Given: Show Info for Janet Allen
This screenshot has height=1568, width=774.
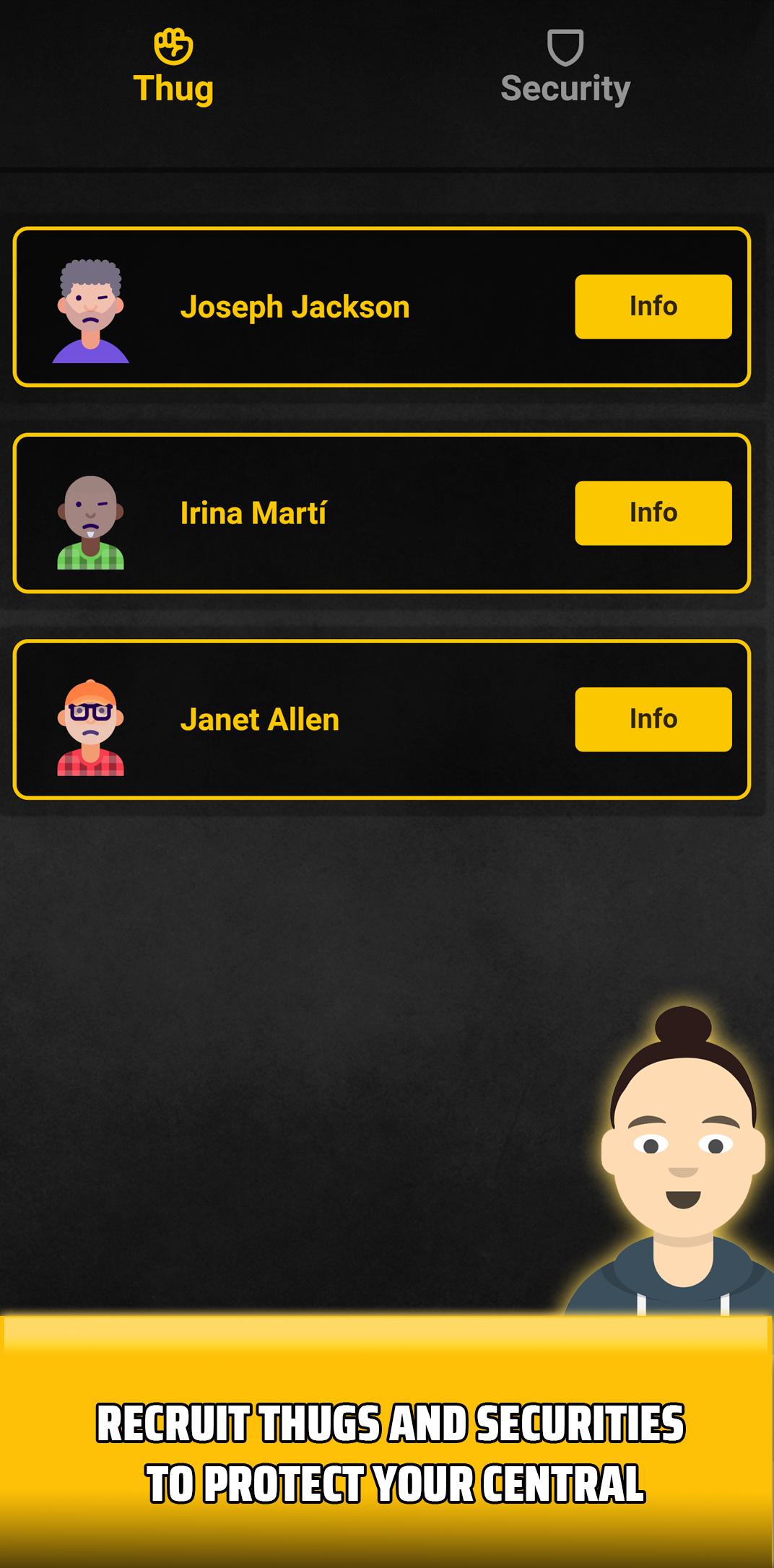Looking at the screenshot, I should coord(653,720).
